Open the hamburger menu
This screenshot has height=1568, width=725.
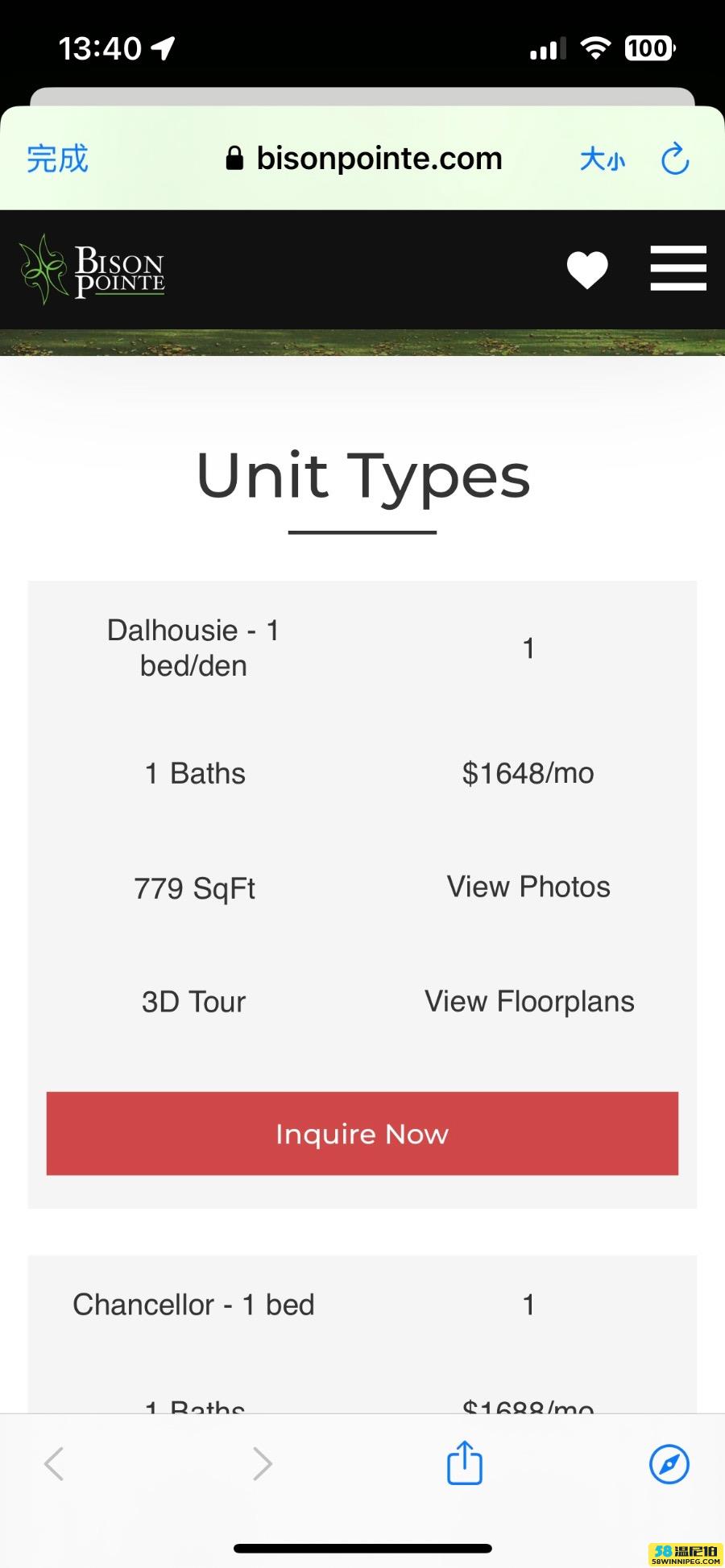pos(678,268)
